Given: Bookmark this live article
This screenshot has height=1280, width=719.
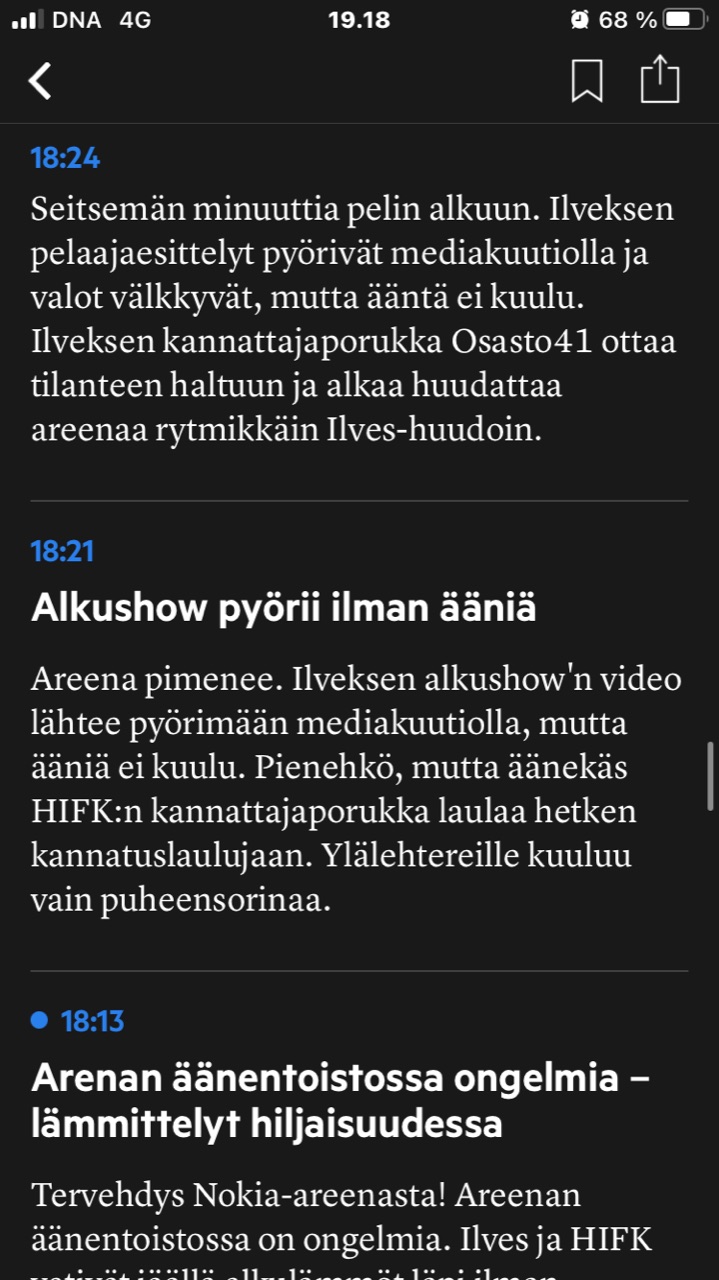Looking at the screenshot, I should (x=587, y=81).
